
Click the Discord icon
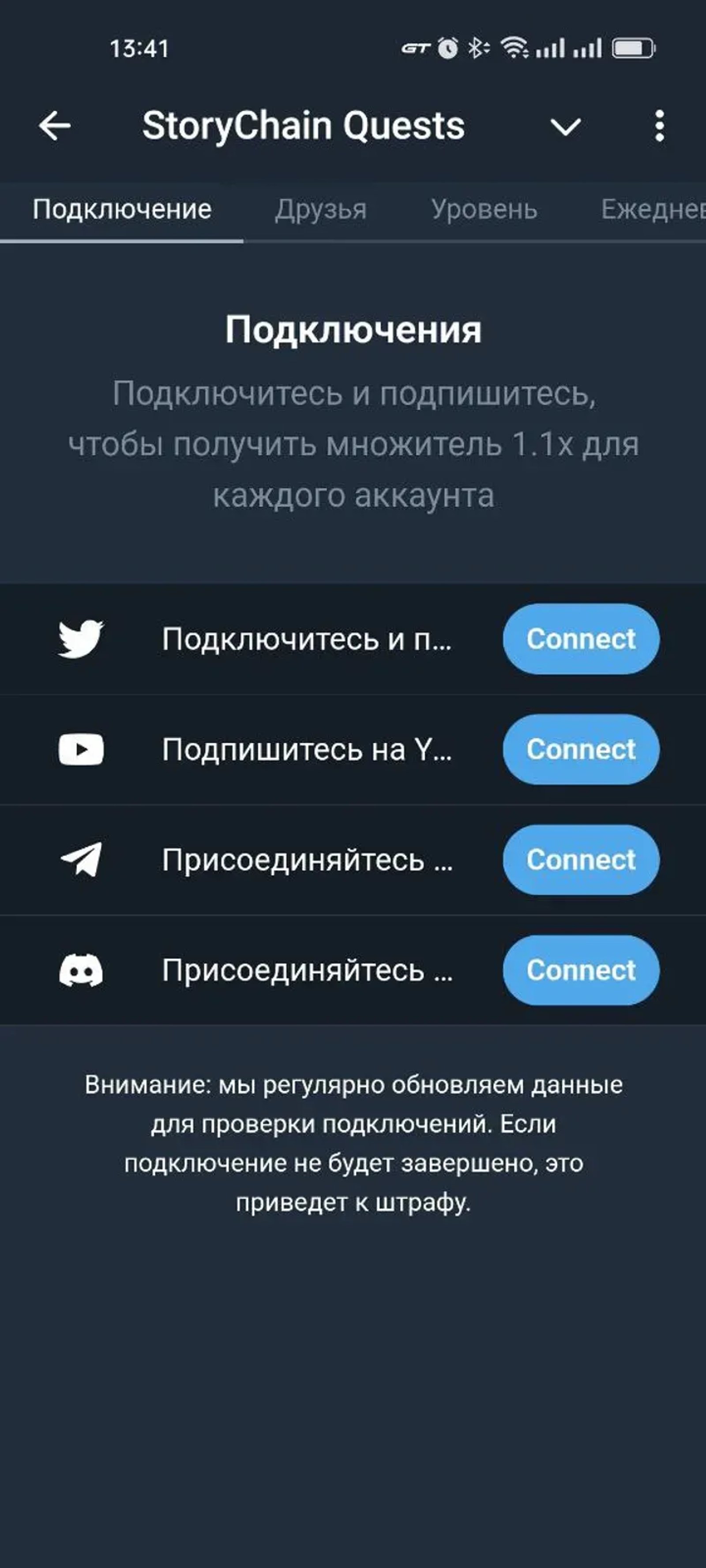tap(82, 970)
